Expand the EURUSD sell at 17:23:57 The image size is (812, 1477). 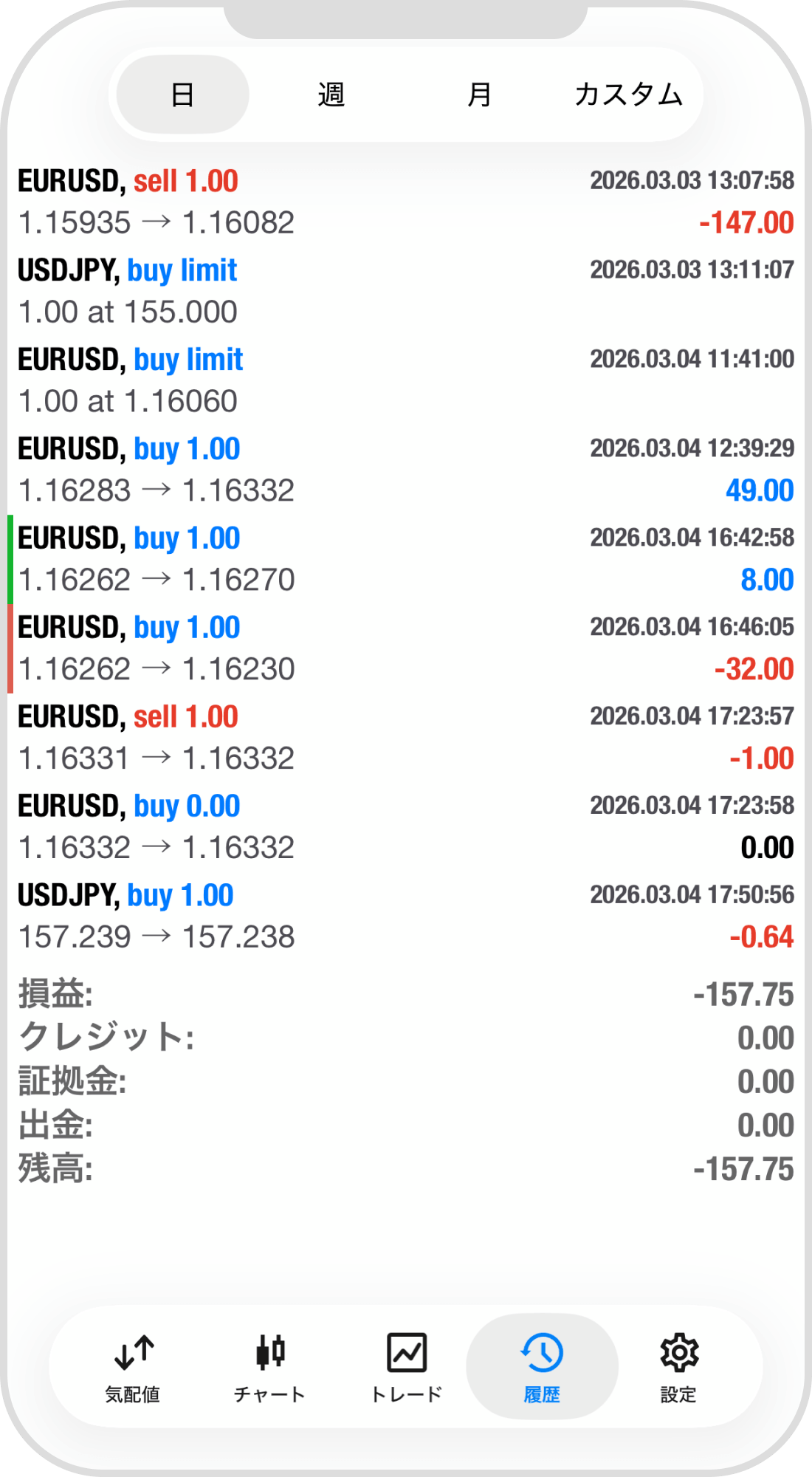pos(406,738)
